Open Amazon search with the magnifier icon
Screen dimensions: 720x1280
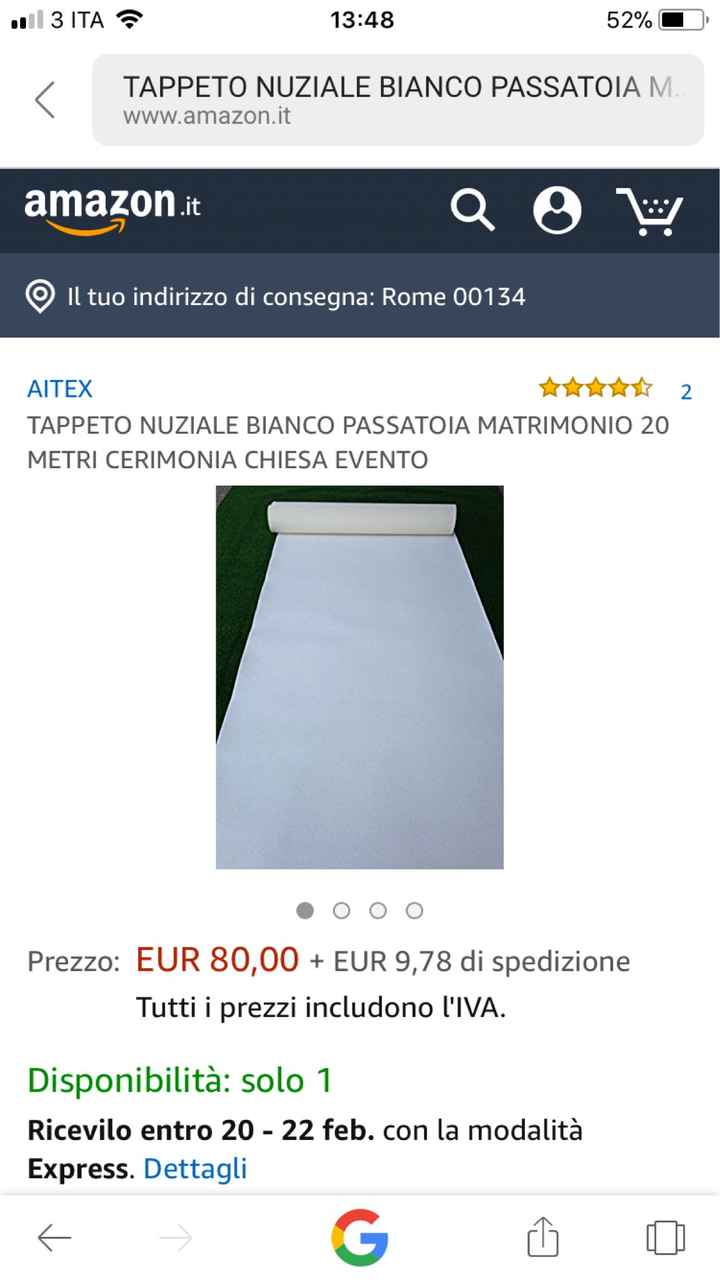[473, 210]
